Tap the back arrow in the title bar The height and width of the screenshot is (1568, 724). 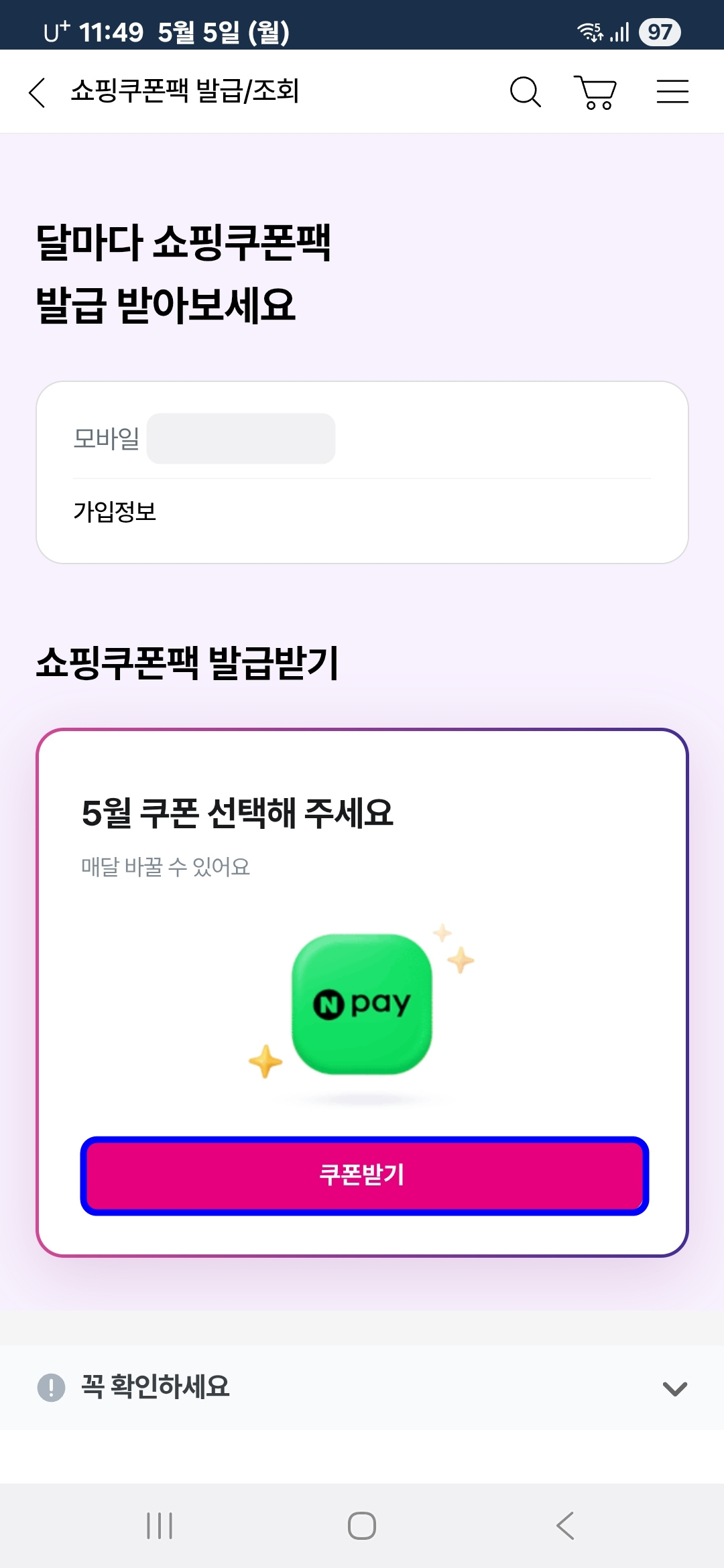(37, 91)
